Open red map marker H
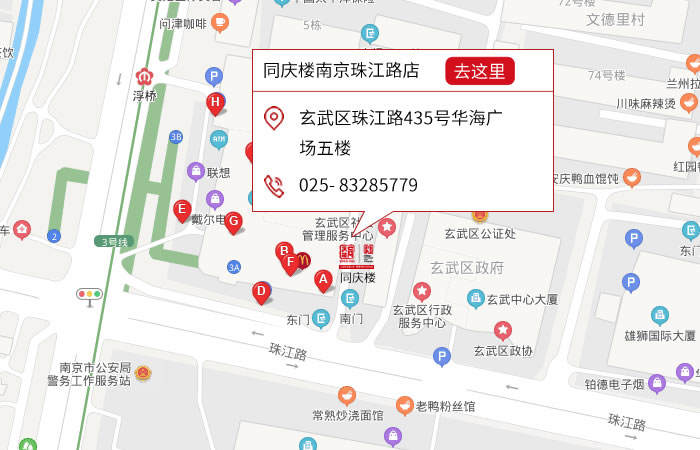 pyautogui.click(x=215, y=102)
